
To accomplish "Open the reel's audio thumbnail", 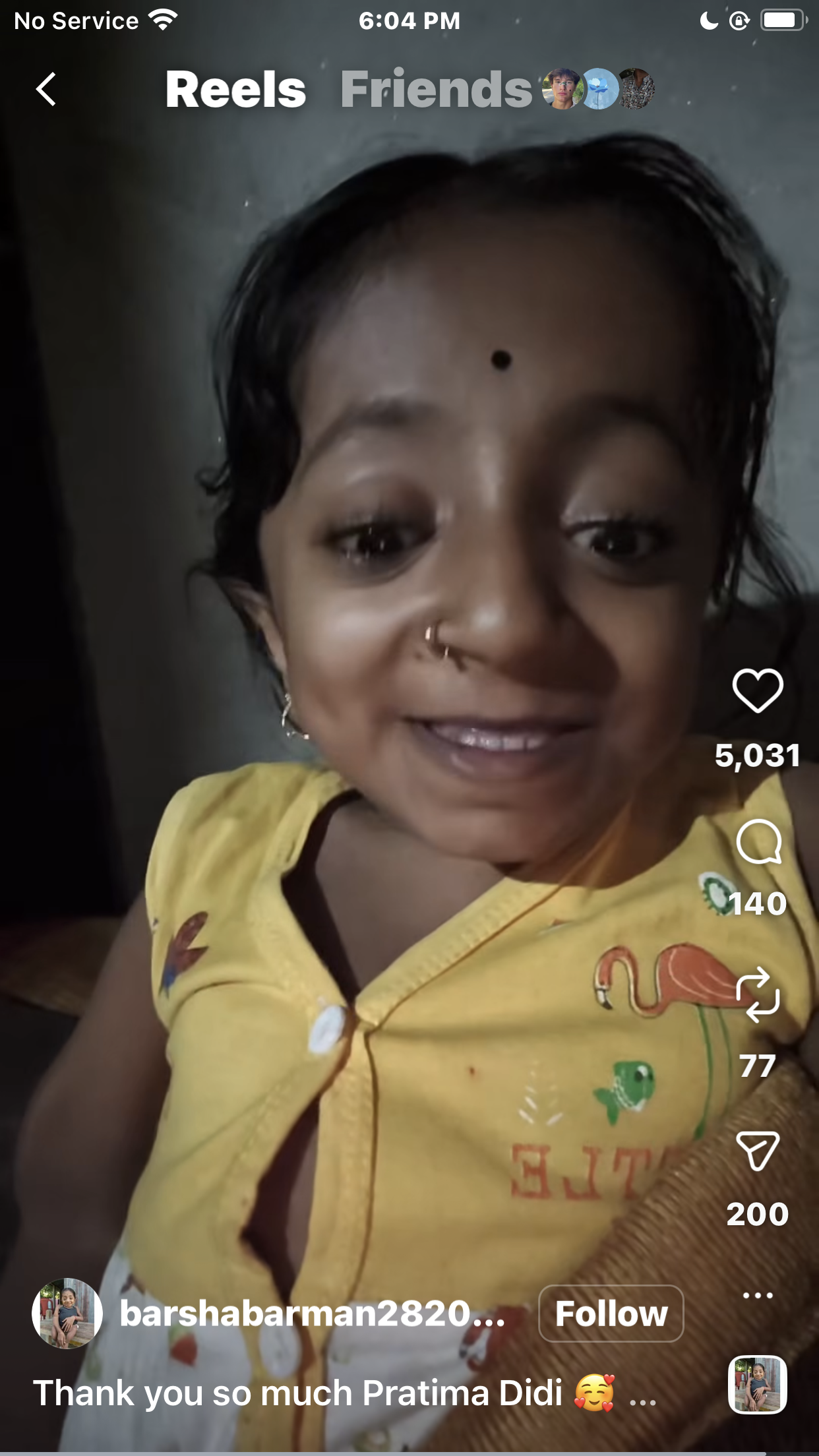I will click(758, 1385).
